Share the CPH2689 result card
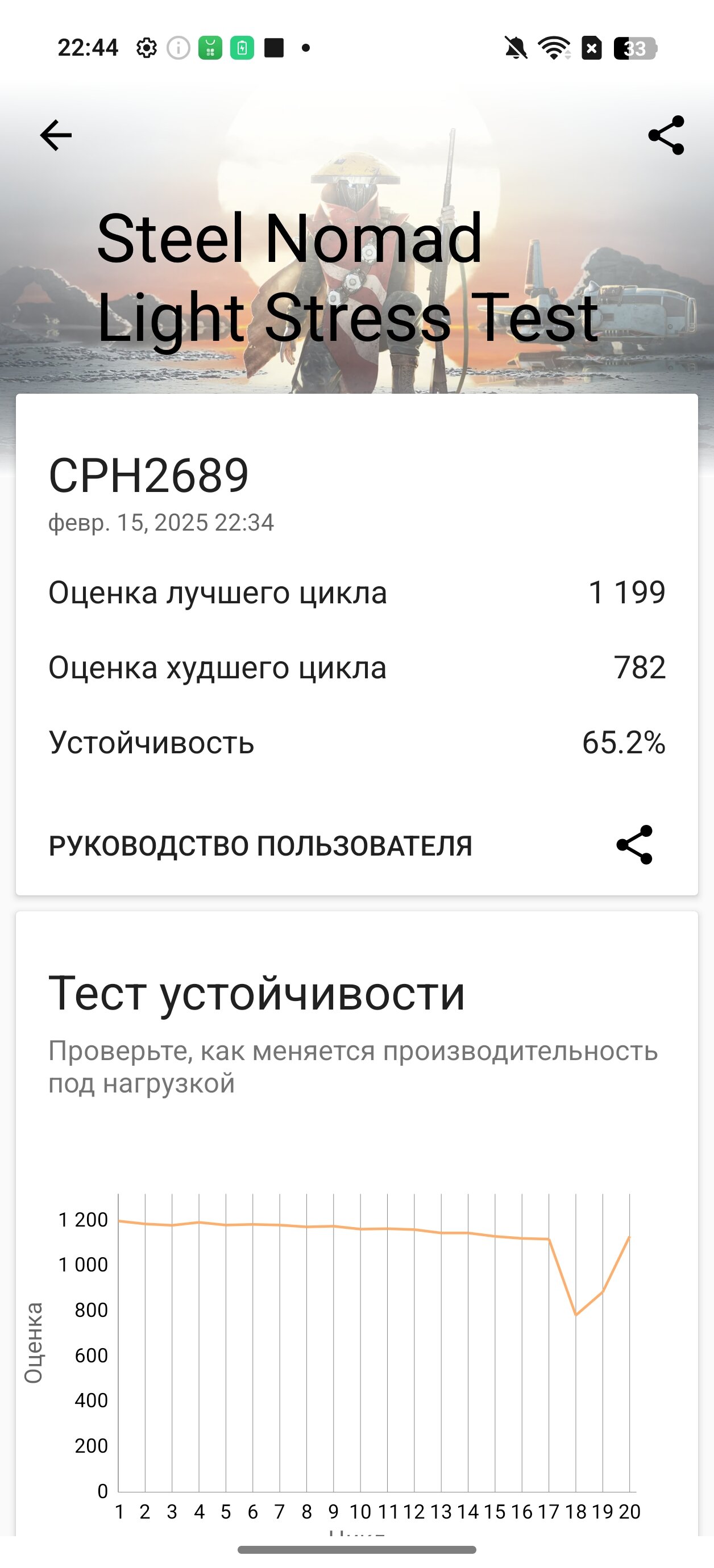The image size is (714, 1568). (634, 845)
